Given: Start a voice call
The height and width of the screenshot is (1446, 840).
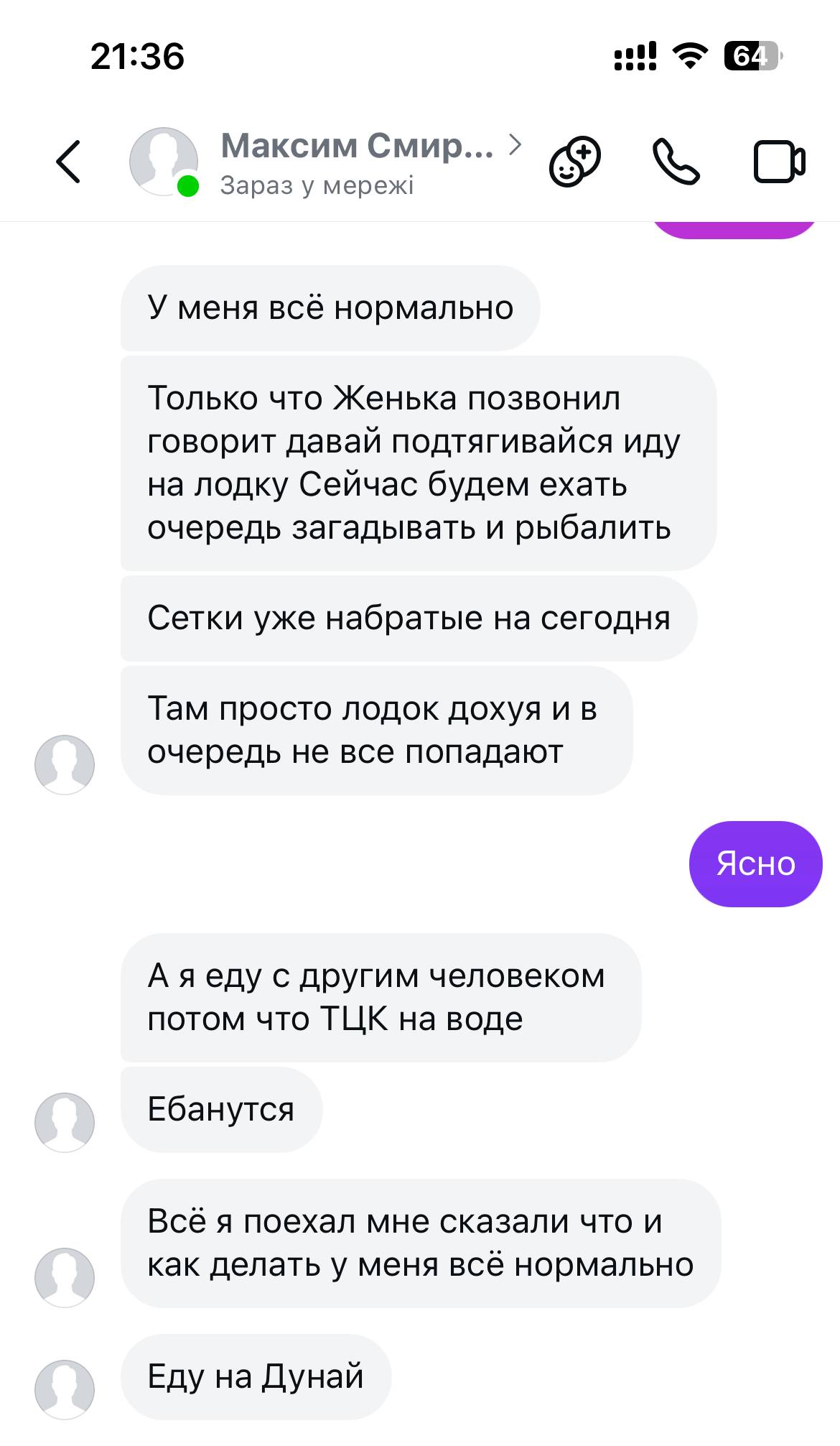Looking at the screenshot, I should coord(675,162).
